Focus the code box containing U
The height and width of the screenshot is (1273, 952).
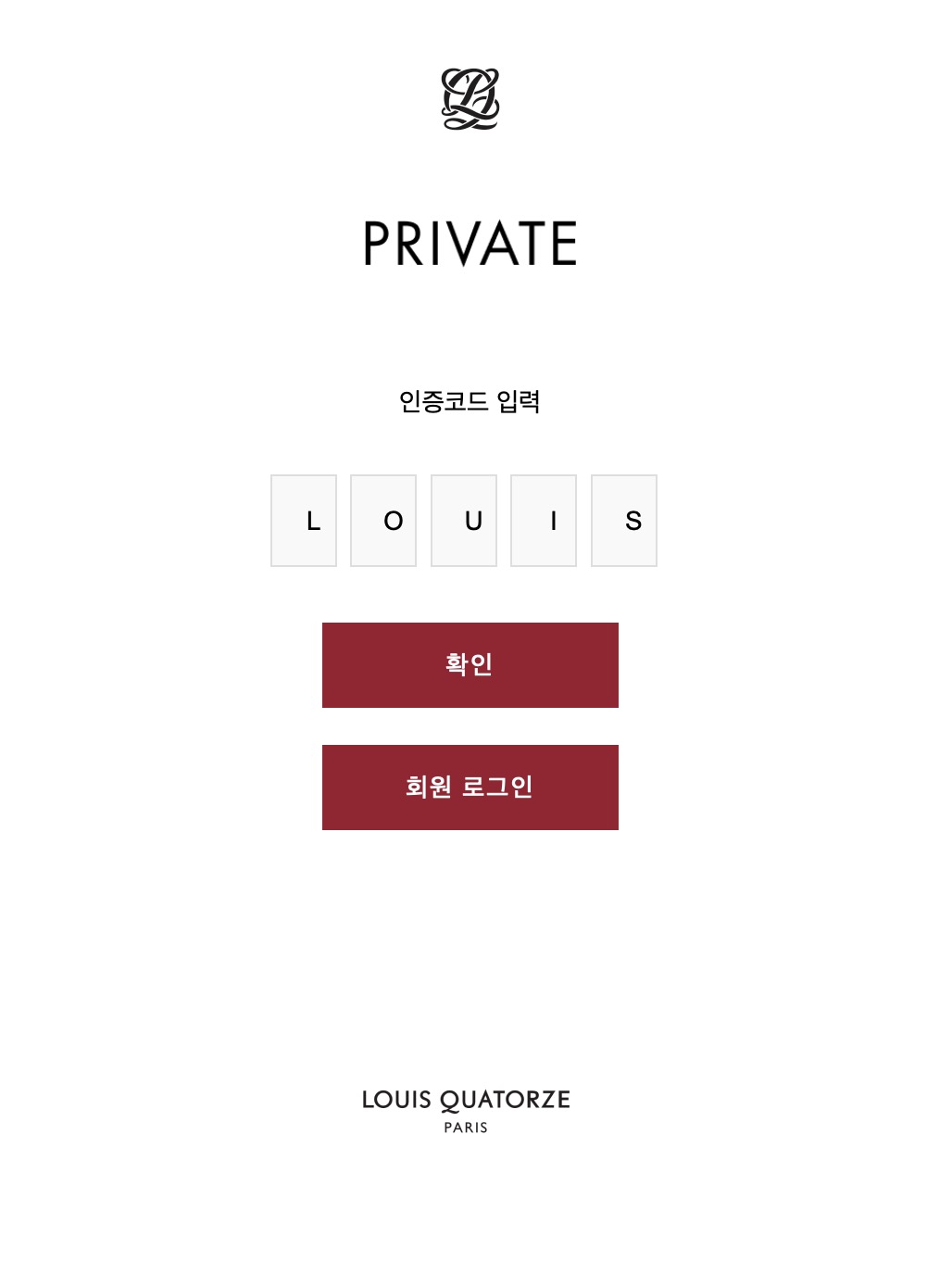click(464, 521)
